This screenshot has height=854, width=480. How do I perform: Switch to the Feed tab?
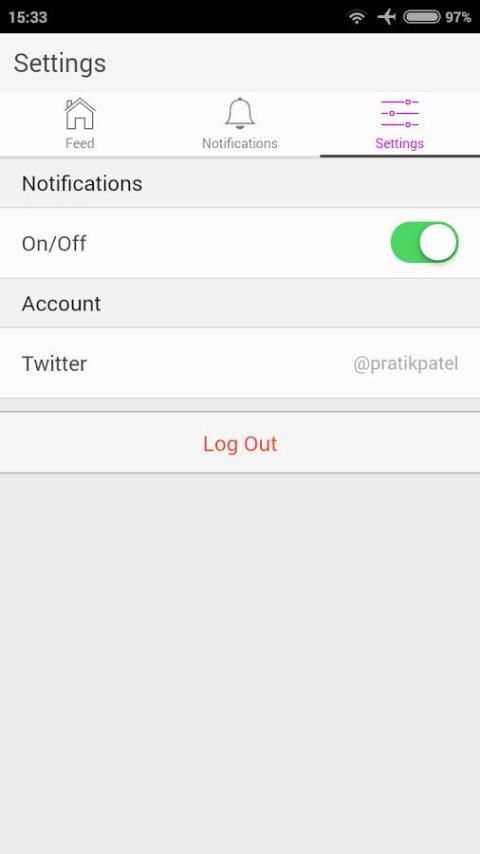[x=80, y=124]
